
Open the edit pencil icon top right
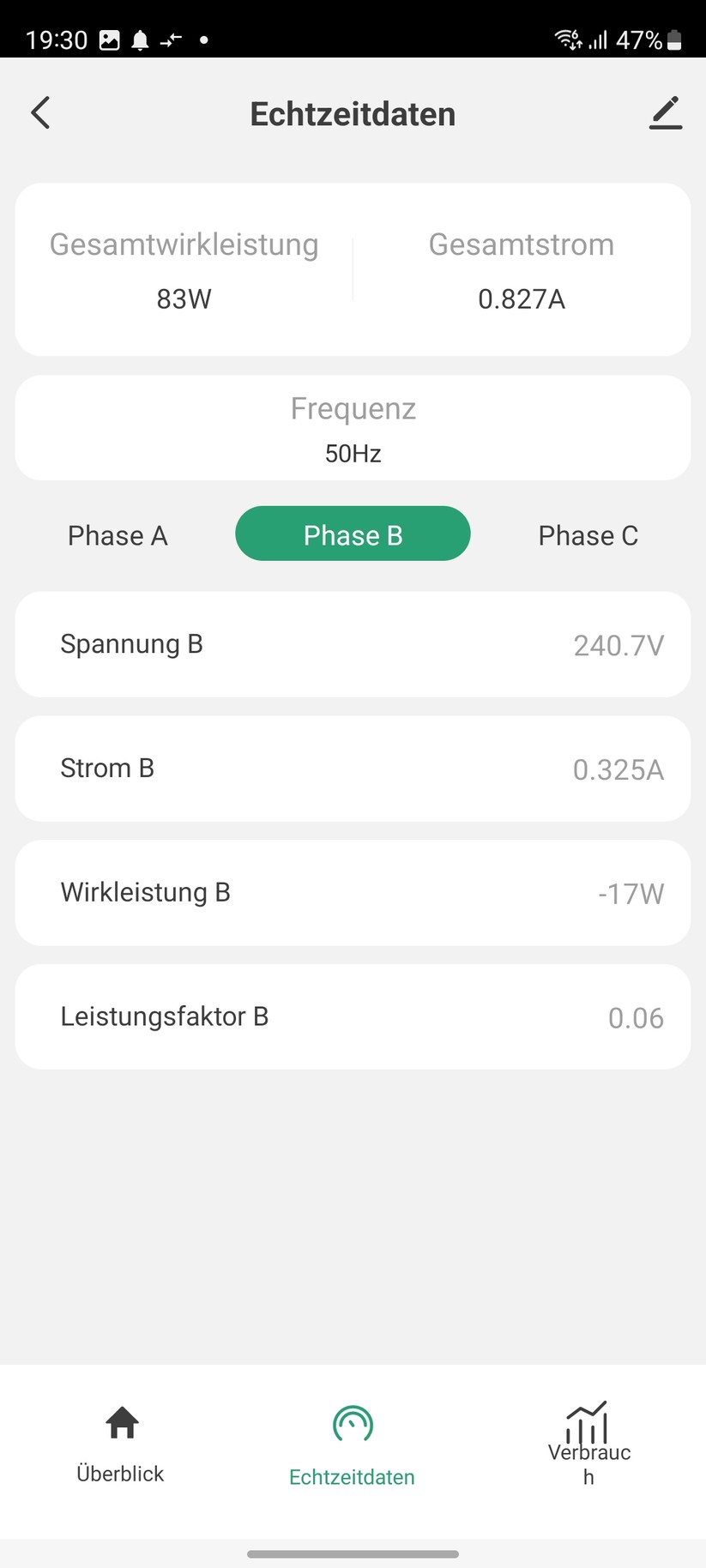[x=665, y=112]
